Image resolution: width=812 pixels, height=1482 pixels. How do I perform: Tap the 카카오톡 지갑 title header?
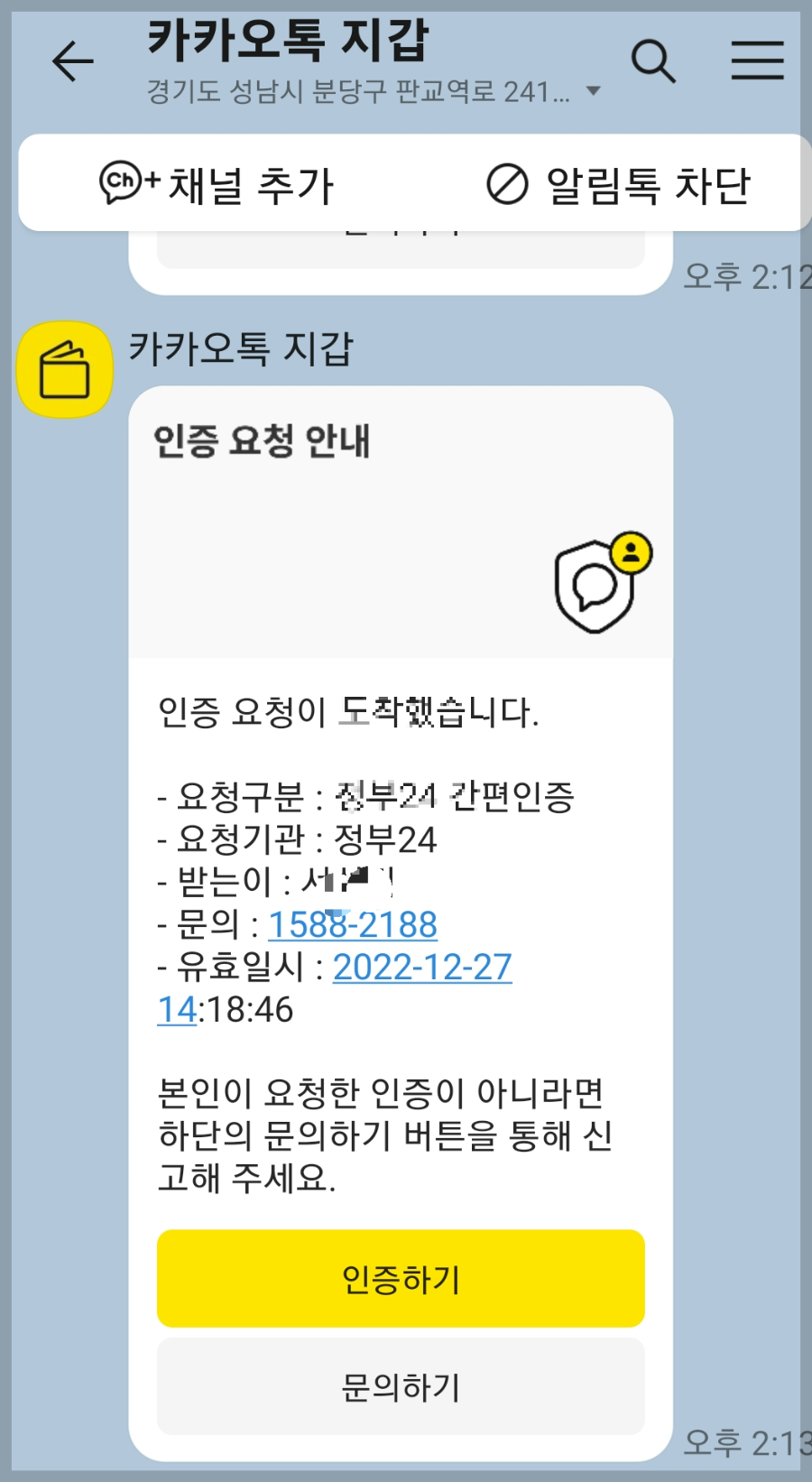click(287, 45)
